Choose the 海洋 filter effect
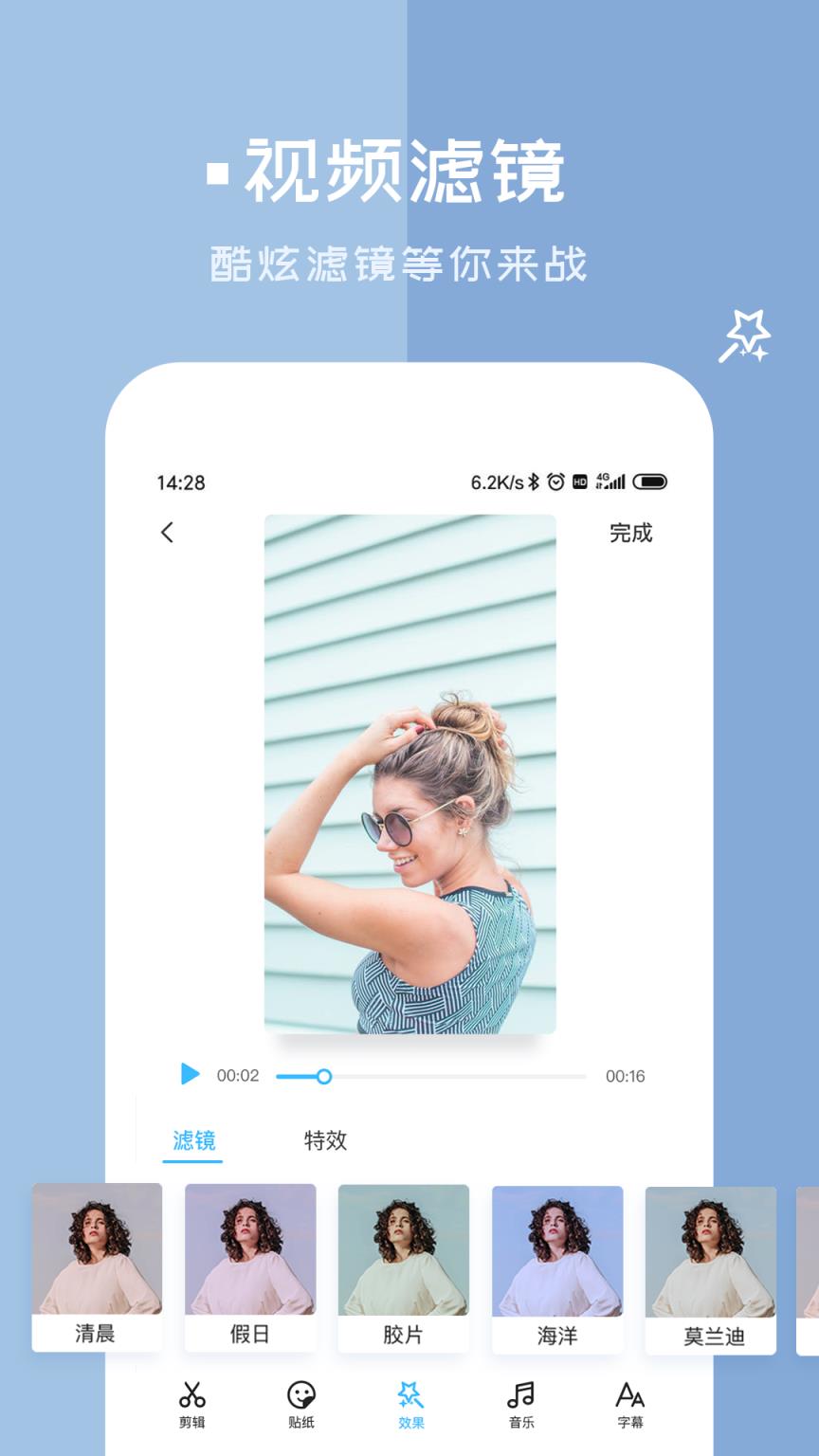The image size is (819, 1456). point(556,1261)
